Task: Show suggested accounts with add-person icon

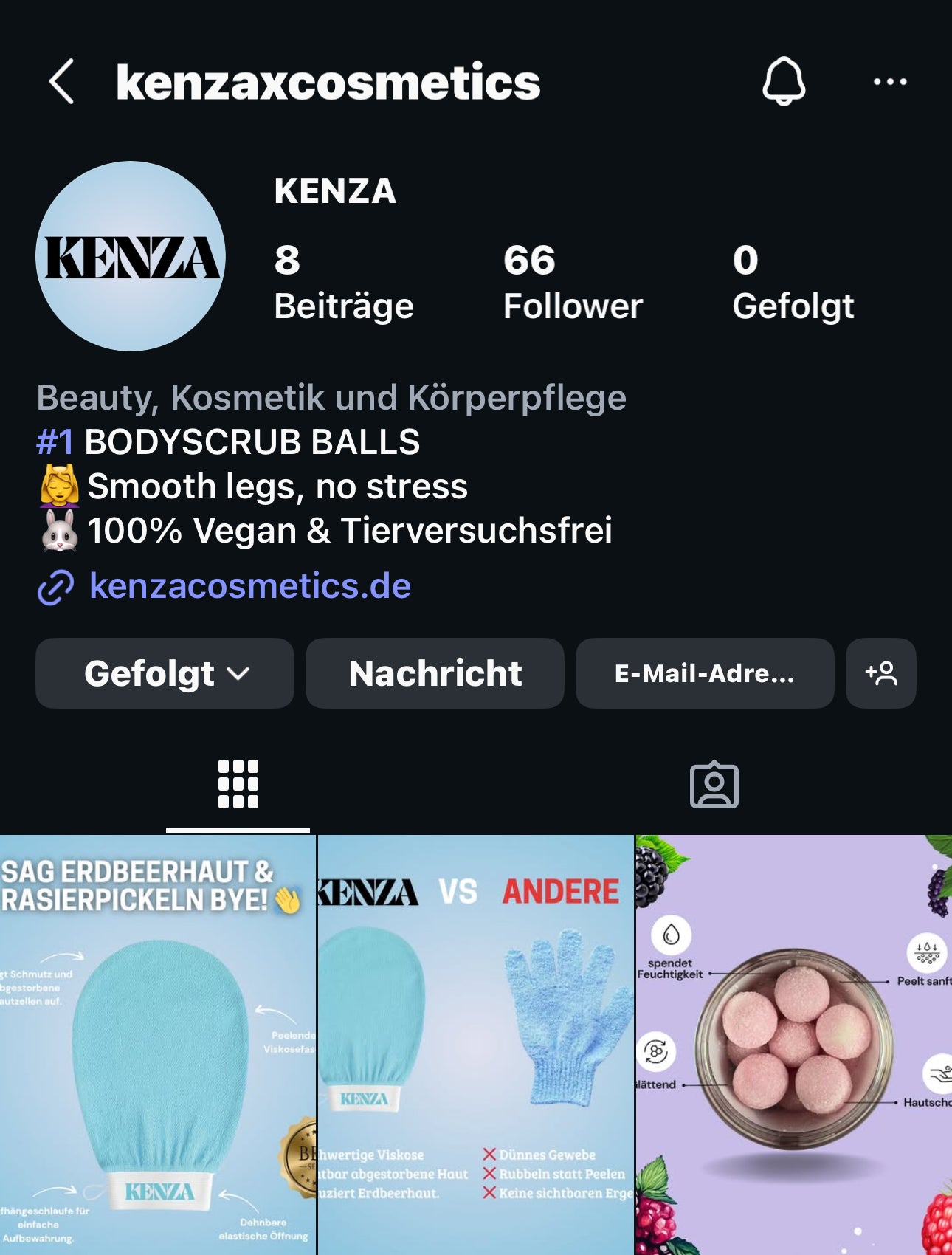Action: pyautogui.click(x=880, y=673)
